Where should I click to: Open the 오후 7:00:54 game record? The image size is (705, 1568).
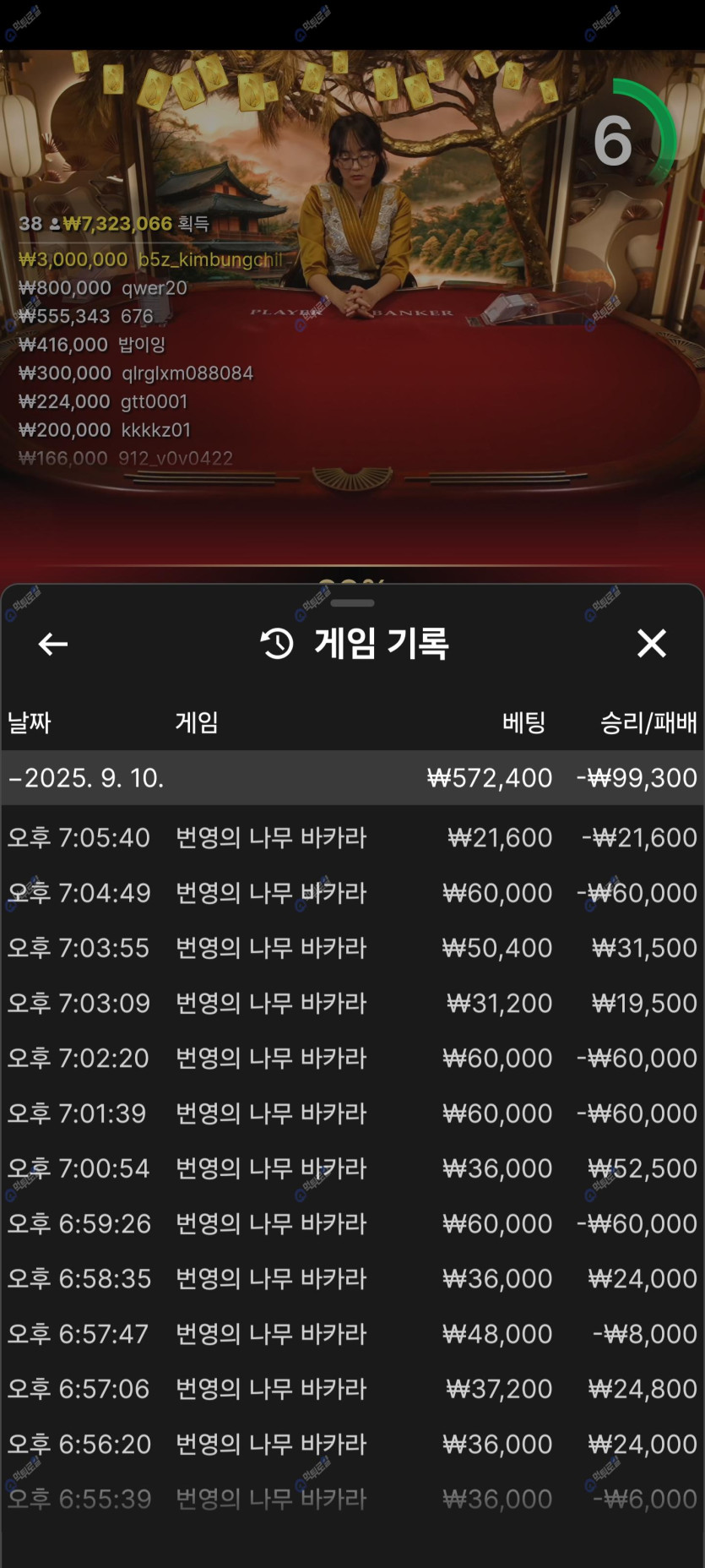[352, 1168]
